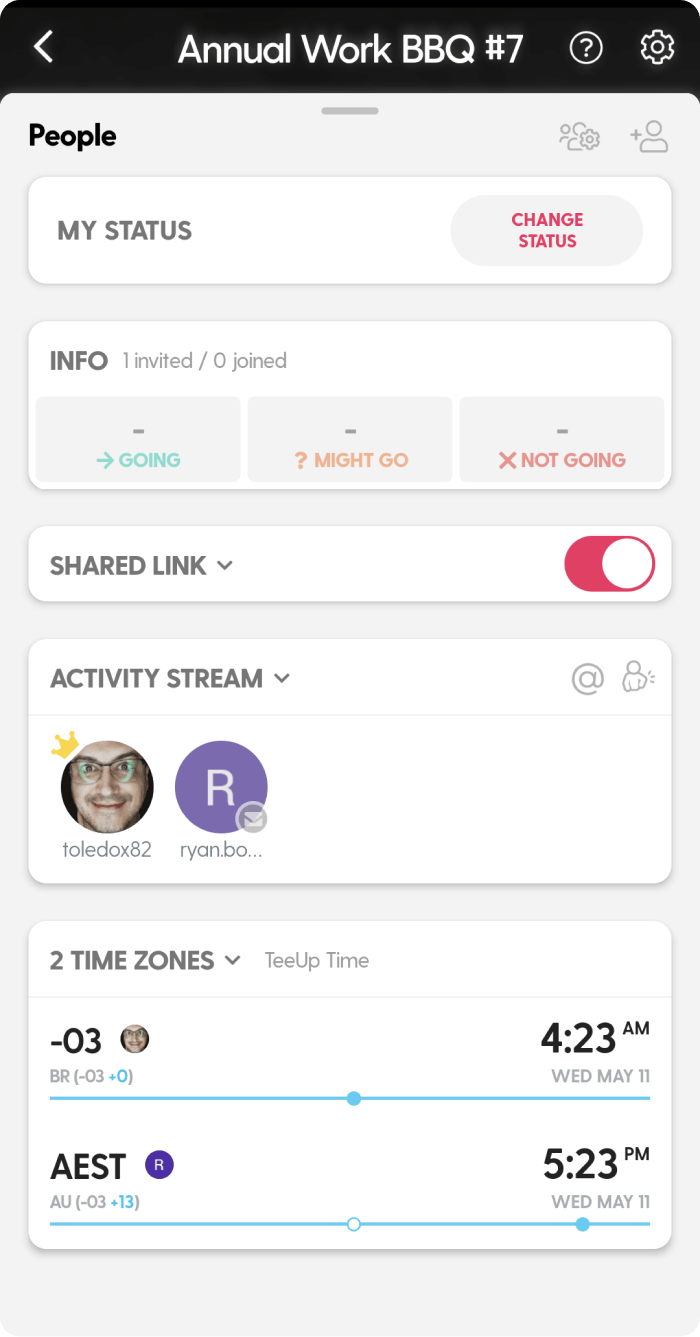Open ryan.bo... invitee avatar
Viewport: 700px width, 1337px height.
pos(221,787)
